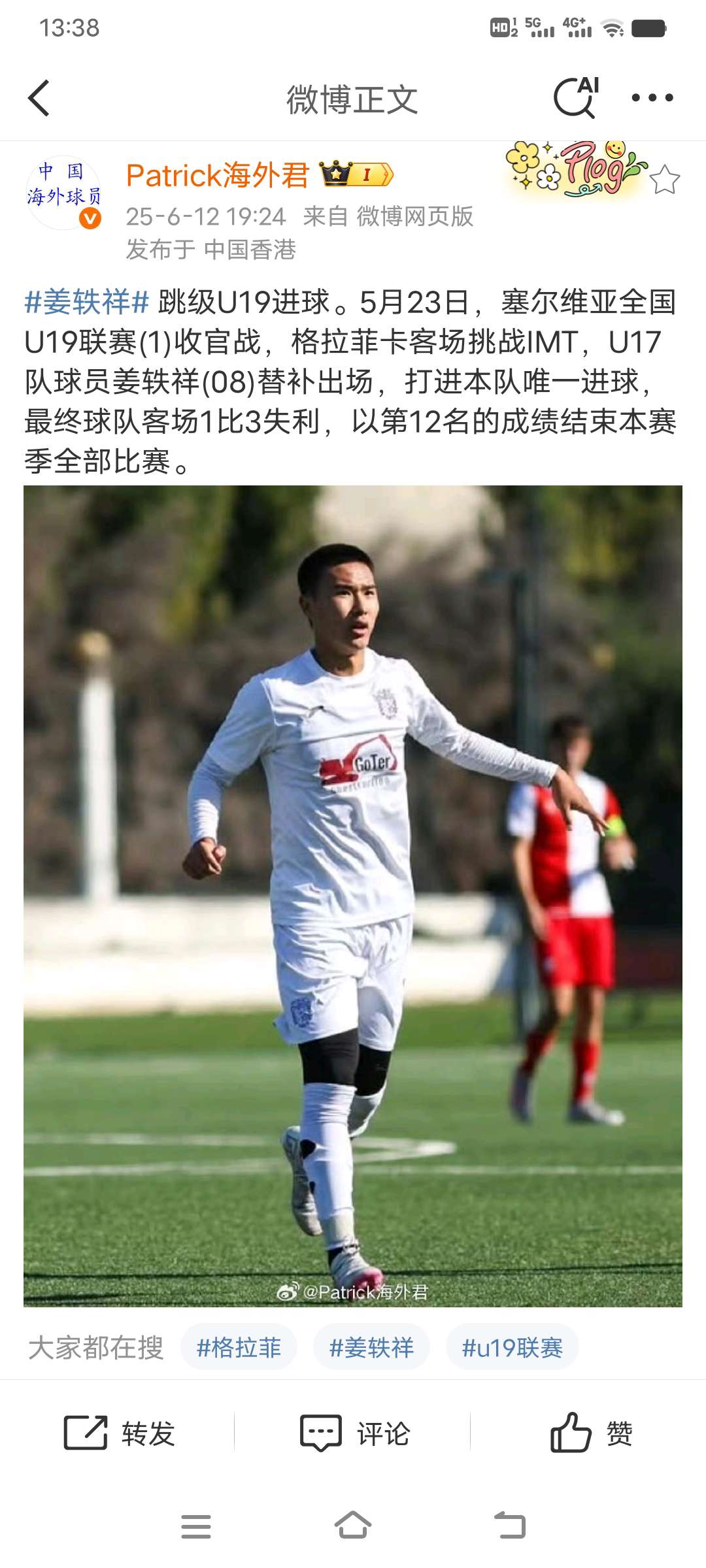The height and width of the screenshot is (1568, 706).
Task: Search the #u19联赛 chip
Action: click(512, 1348)
